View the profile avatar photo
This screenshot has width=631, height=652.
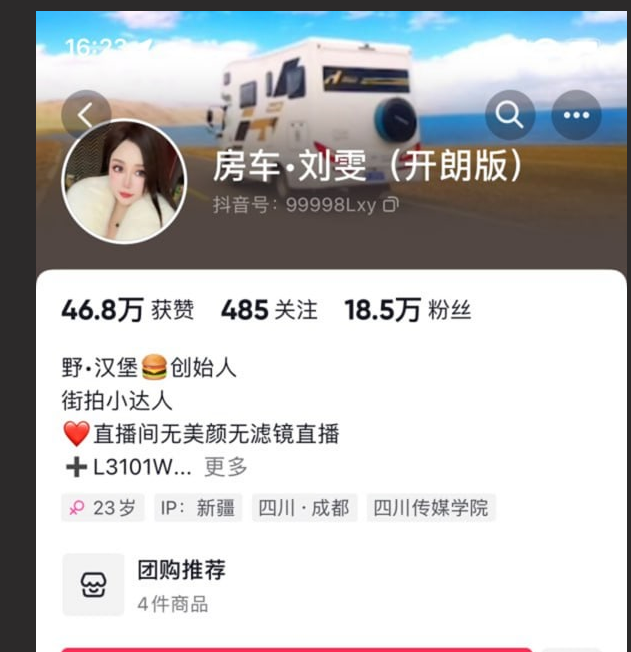125,181
